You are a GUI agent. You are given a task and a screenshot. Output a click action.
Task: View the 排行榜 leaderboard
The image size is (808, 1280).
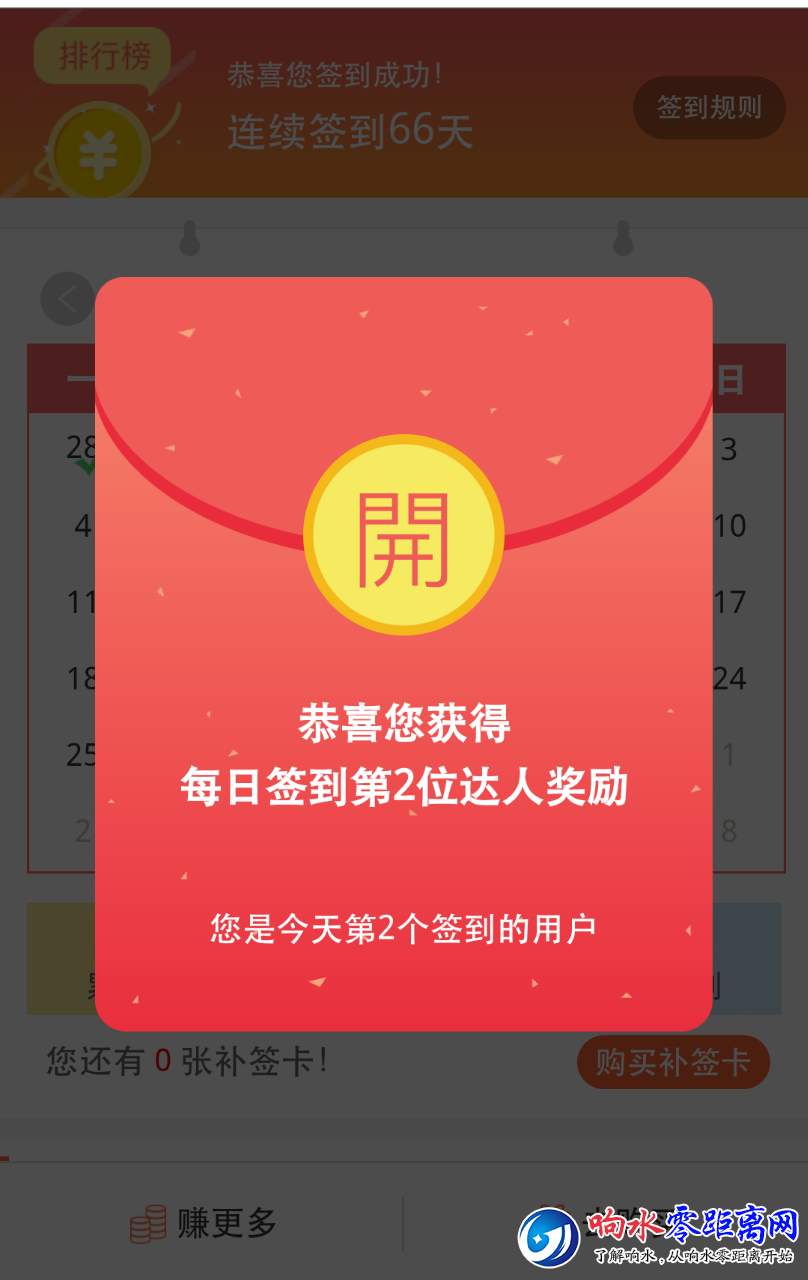click(x=103, y=56)
